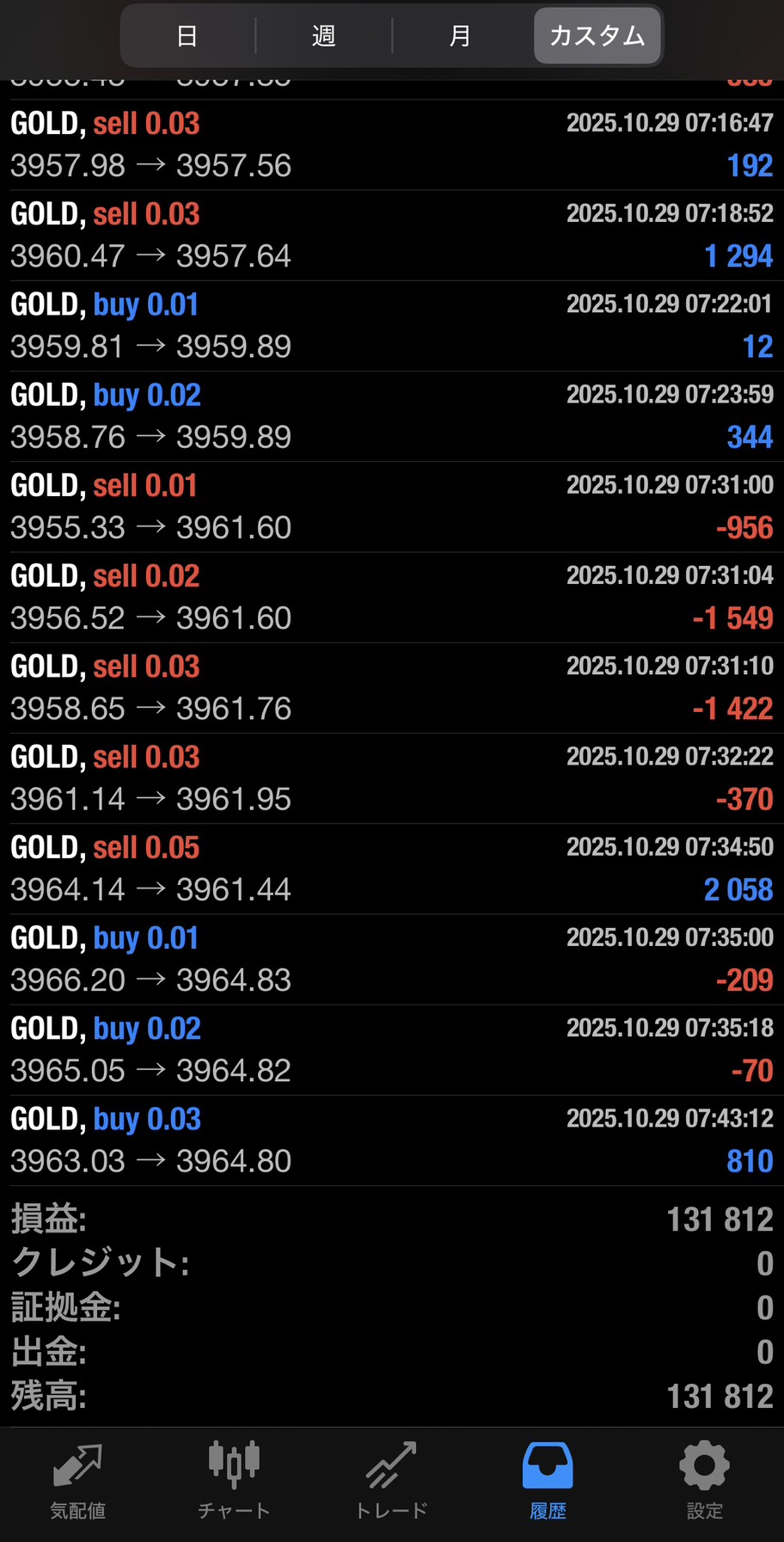Image resolution: width=784 pixels, height=1542 pixels.
Task: Open the 気配値 quotes tab
Action: (x=77, y=1481)
